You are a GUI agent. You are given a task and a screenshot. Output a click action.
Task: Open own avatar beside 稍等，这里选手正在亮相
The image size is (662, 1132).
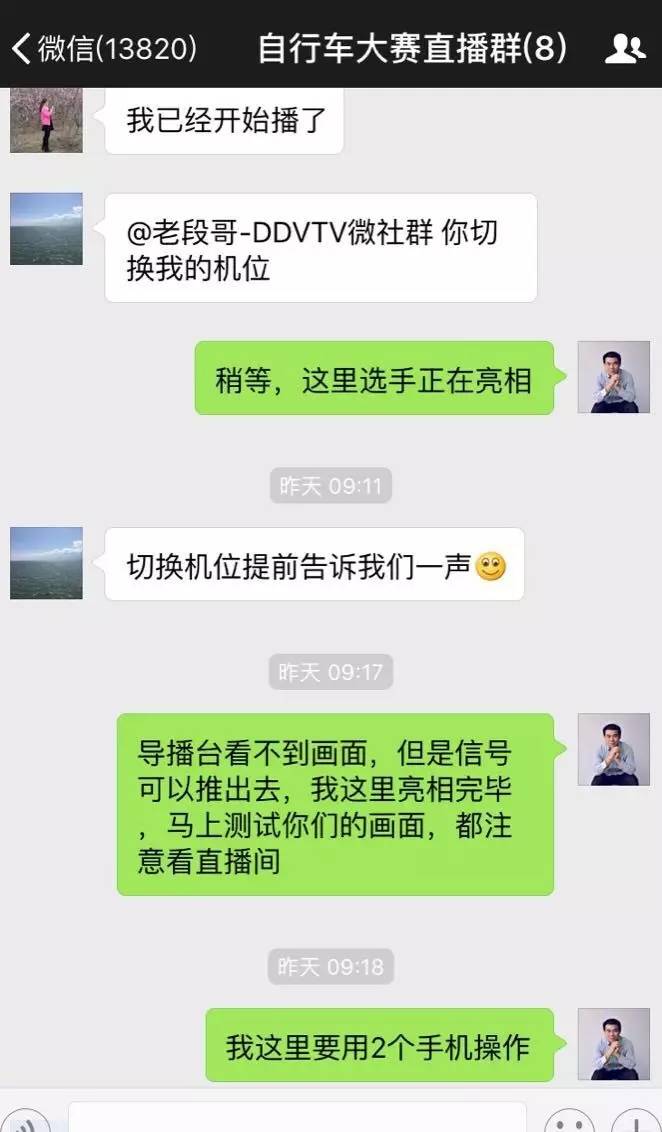pyautogui.click(x=613, y=377)
